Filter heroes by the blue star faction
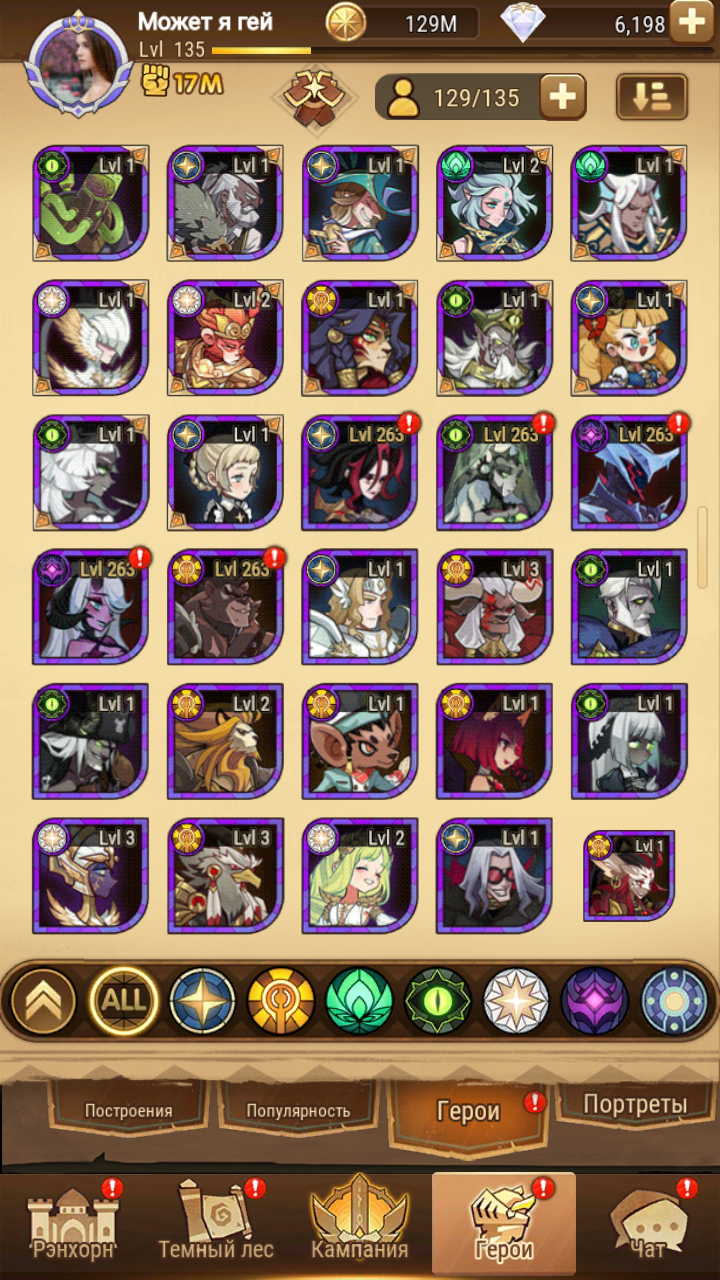The width and height of the screenshot is (720, 1280). click(x=203, y=1000)
